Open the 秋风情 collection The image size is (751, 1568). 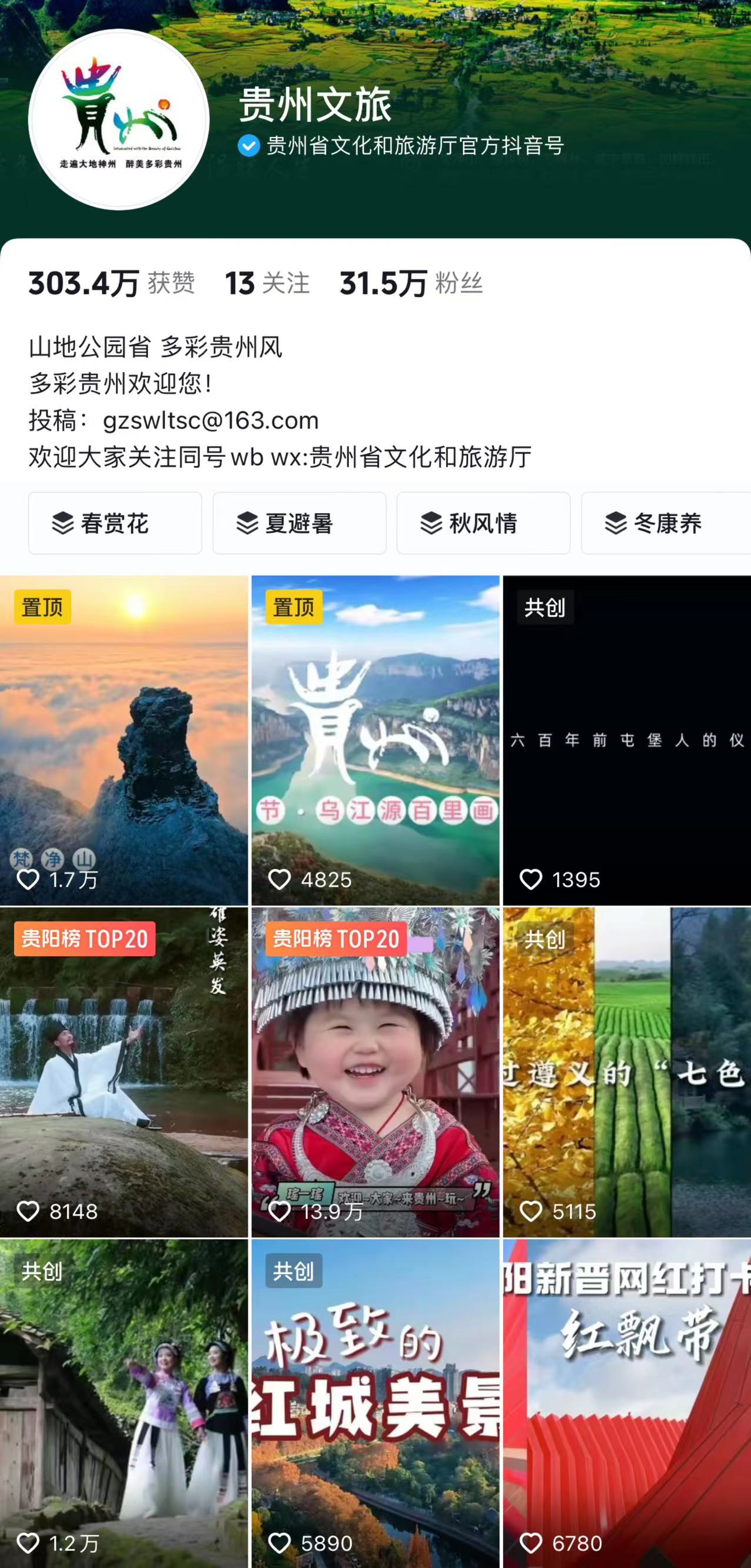[483, 523]
